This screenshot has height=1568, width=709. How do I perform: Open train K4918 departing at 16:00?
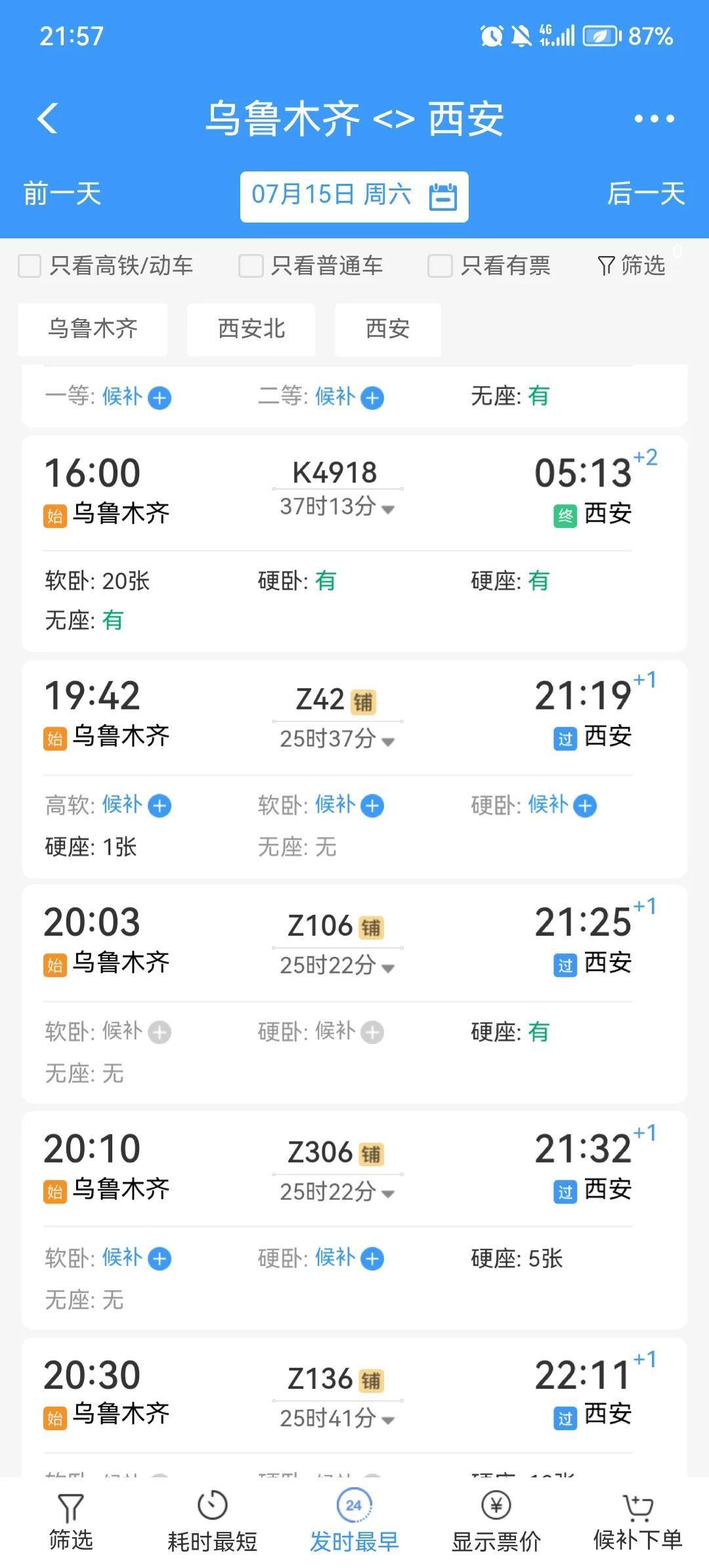(x=335, y=473)
